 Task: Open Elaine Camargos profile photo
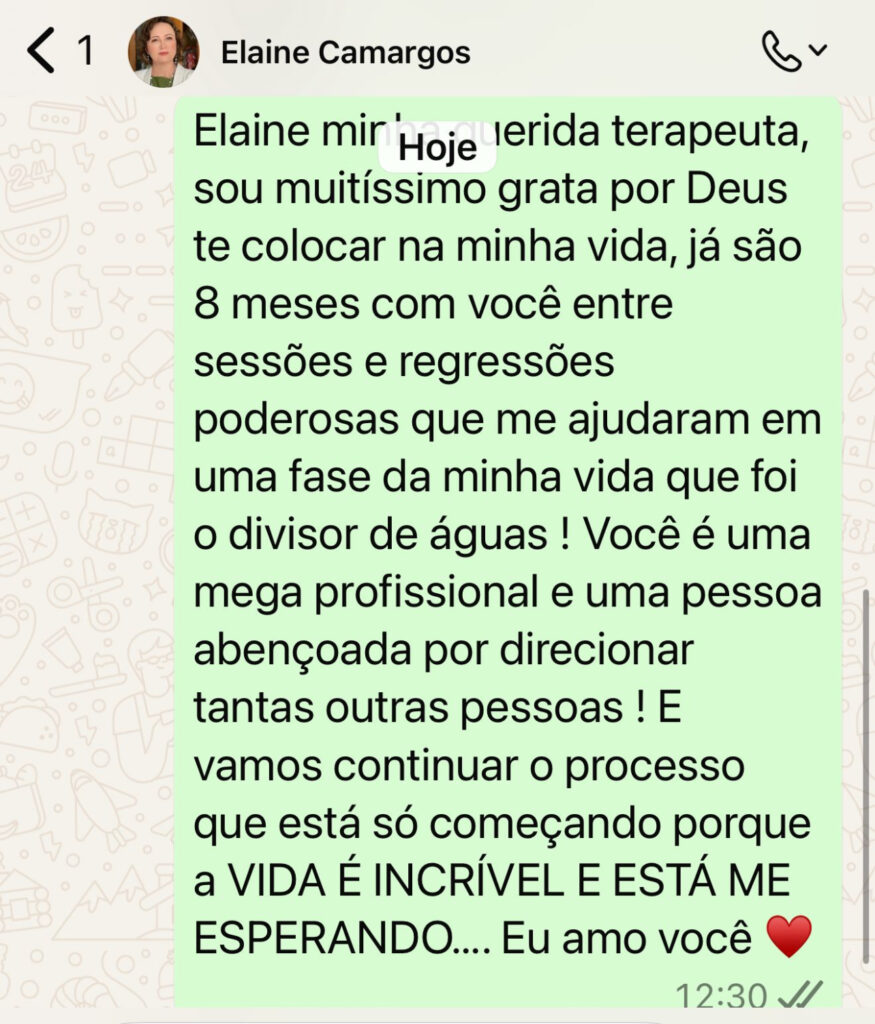[163, 51]
